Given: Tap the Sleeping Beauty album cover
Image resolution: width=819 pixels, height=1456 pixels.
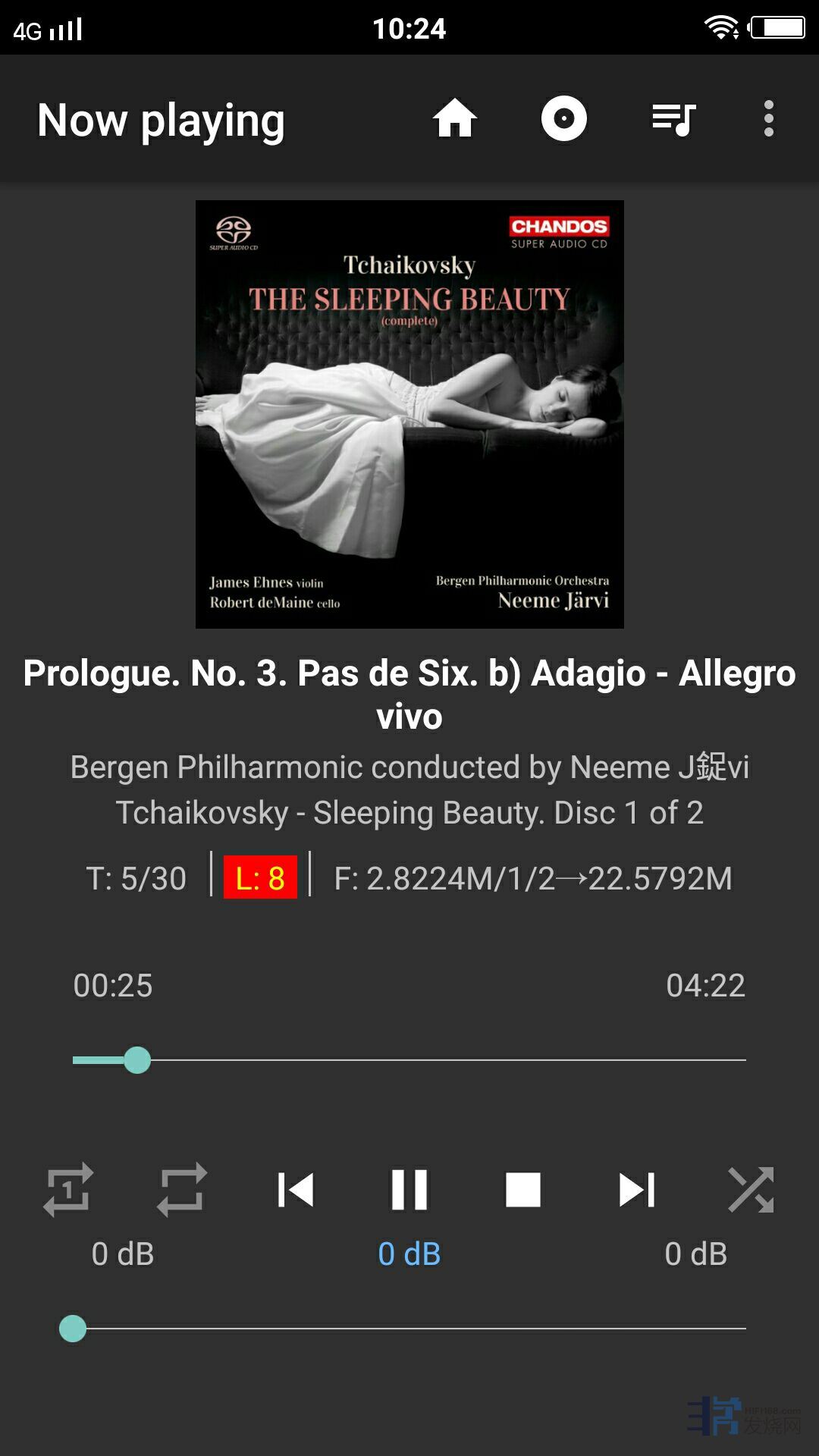Looking at the screenshot, I should coord(409,414).
